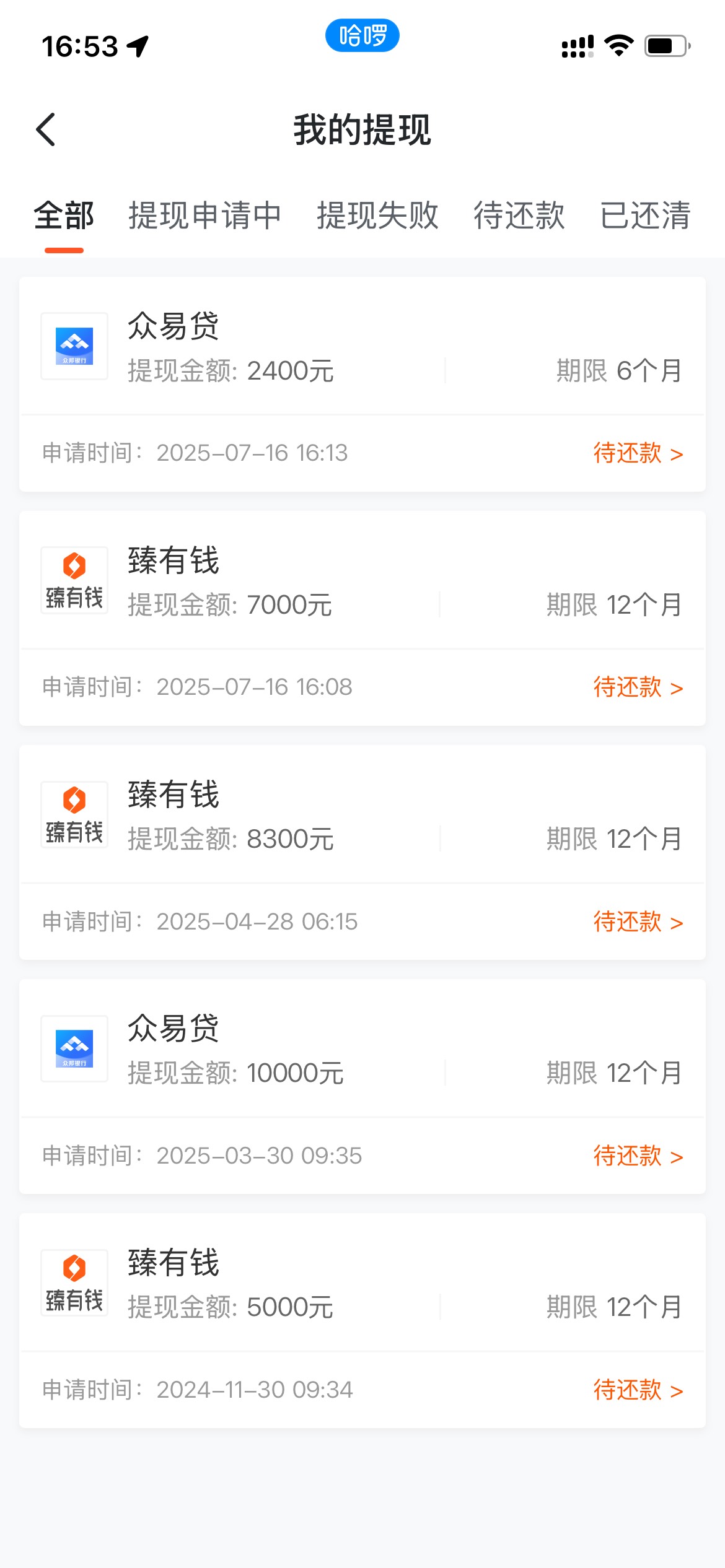The width and height of the screenshot is (725, 1568).
Task: Open the 臻有钱 5000元 withdrawal record
Action: (362, 1321)
